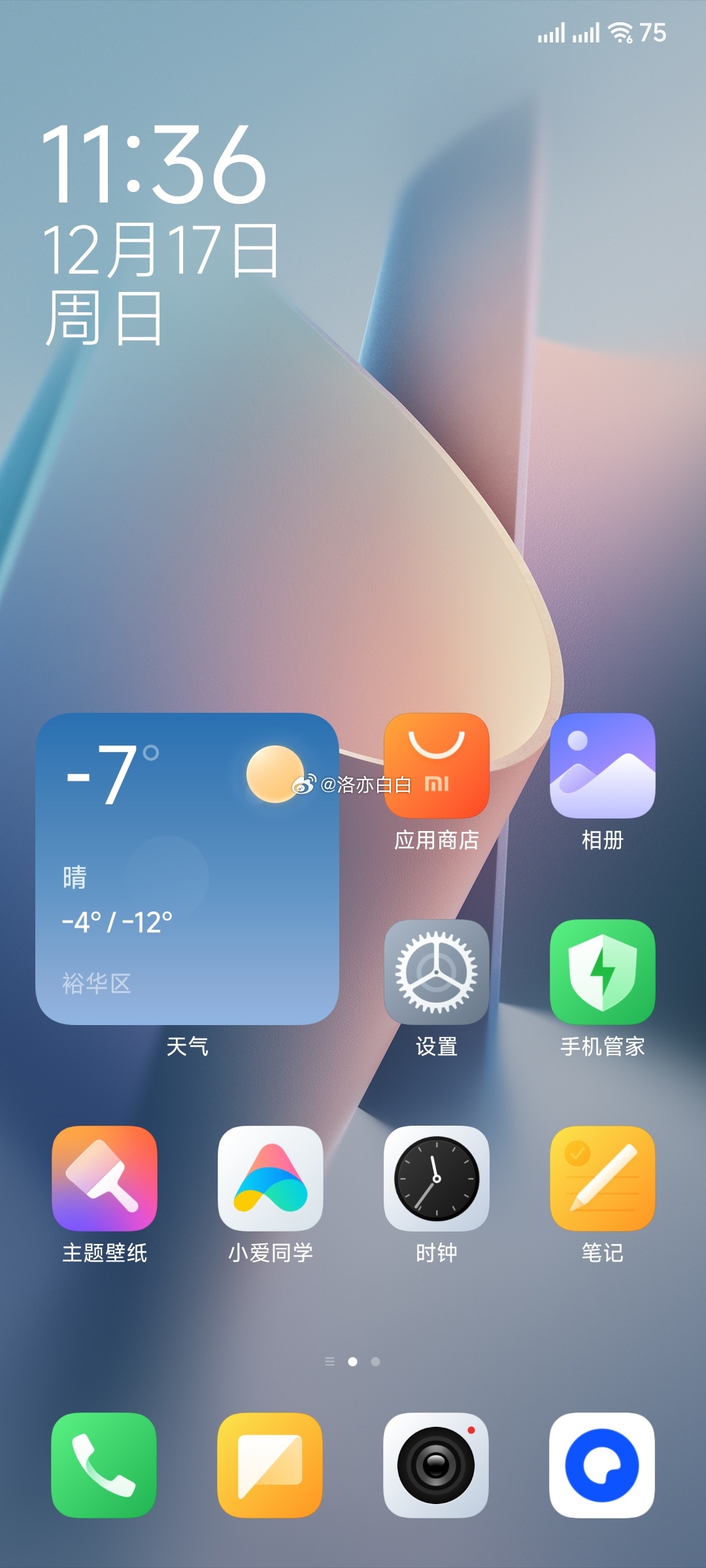Open the 天气 weather widget
The image size is (706, 1568).
point(187,869)
